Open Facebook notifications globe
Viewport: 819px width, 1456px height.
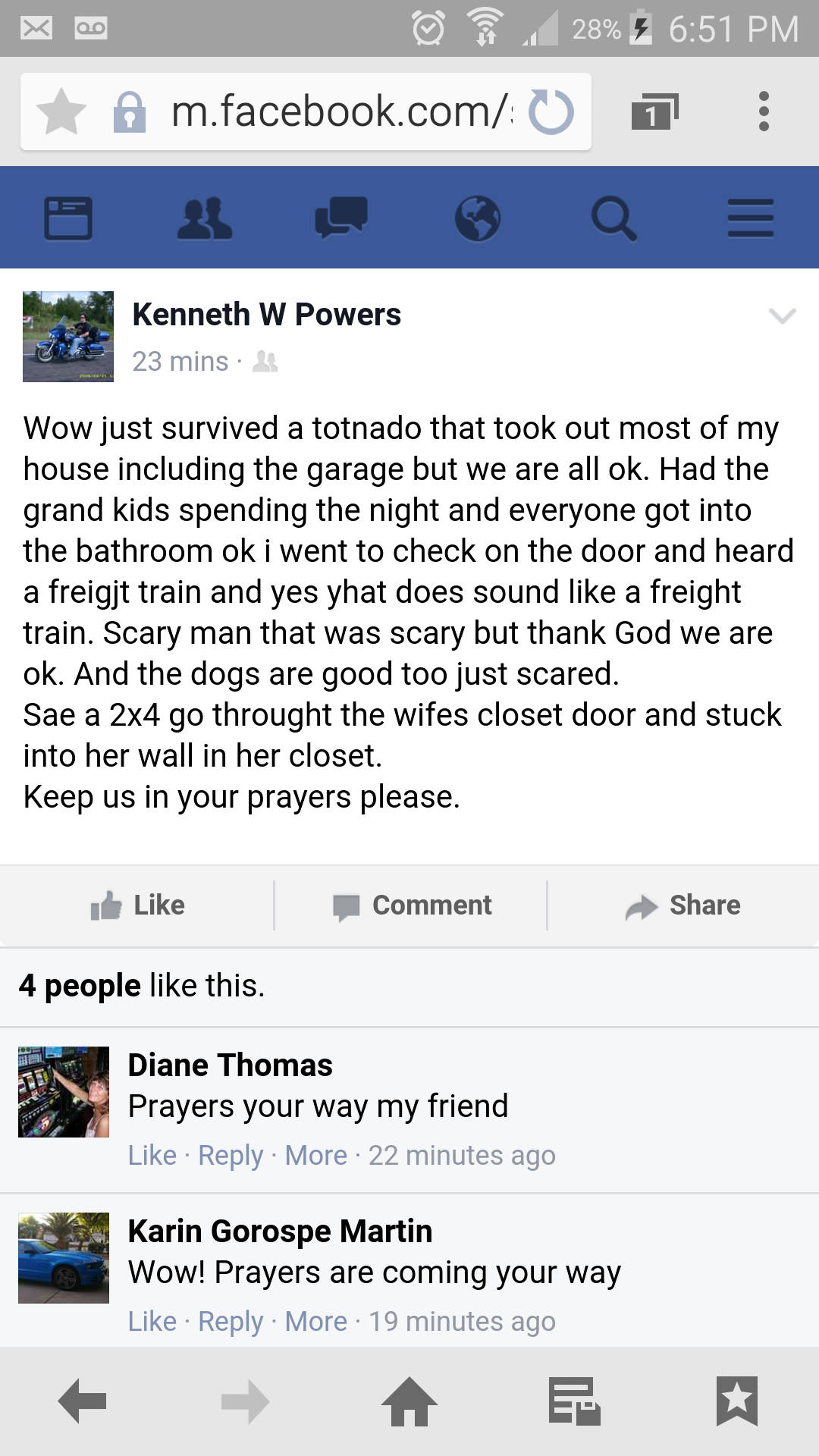[478, 218]
